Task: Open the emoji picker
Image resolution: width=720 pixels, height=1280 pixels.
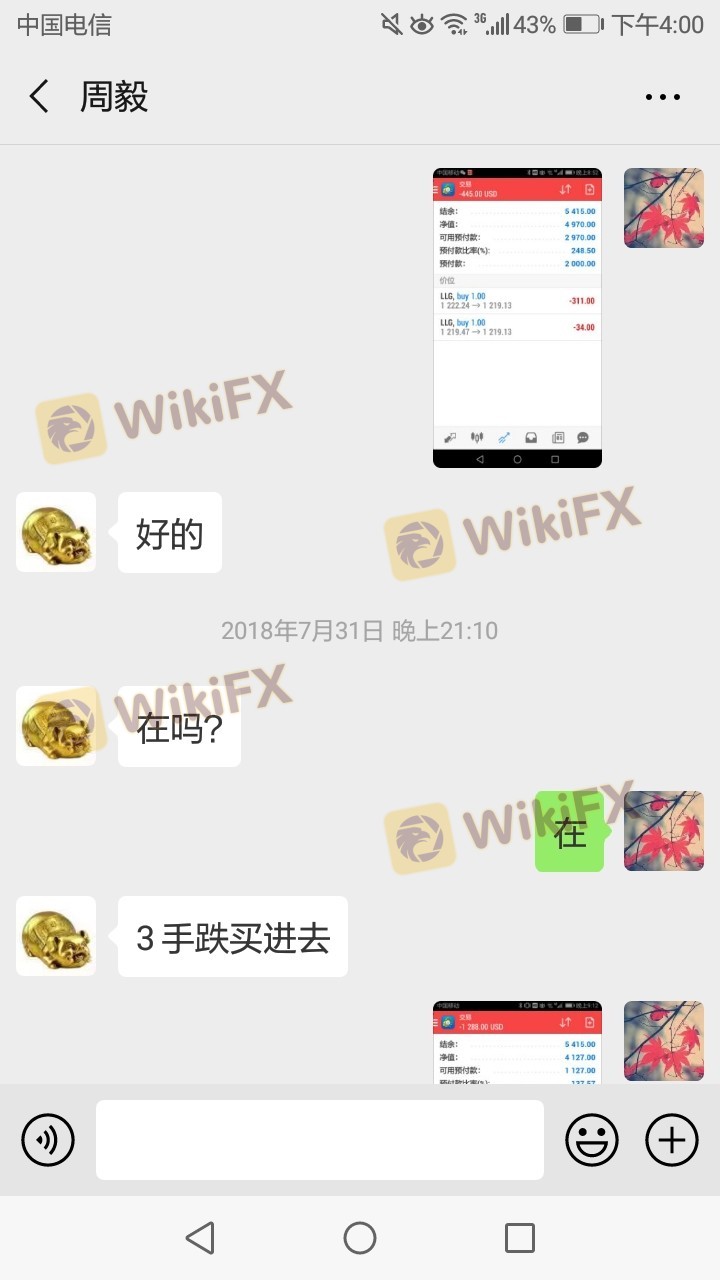Action: pyautogui.click(x=592, y=1140)
